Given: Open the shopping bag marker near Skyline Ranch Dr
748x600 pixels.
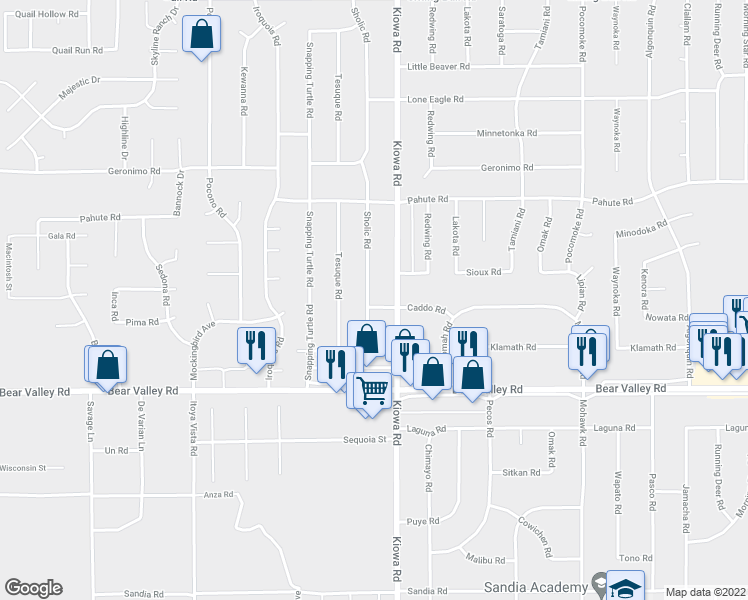Looking at the screenshot, I should tap(202, 36).
